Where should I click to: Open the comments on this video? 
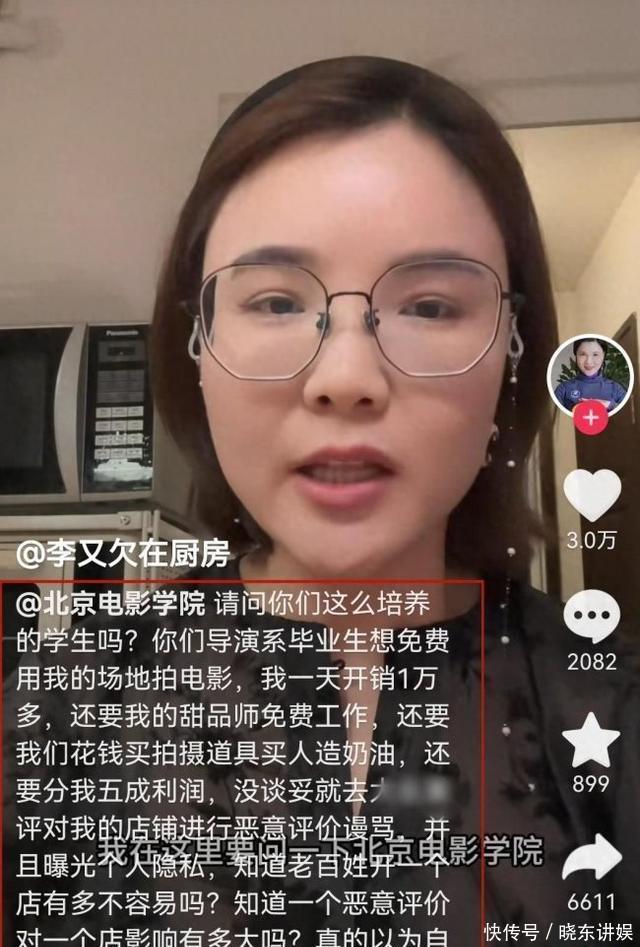591,617
